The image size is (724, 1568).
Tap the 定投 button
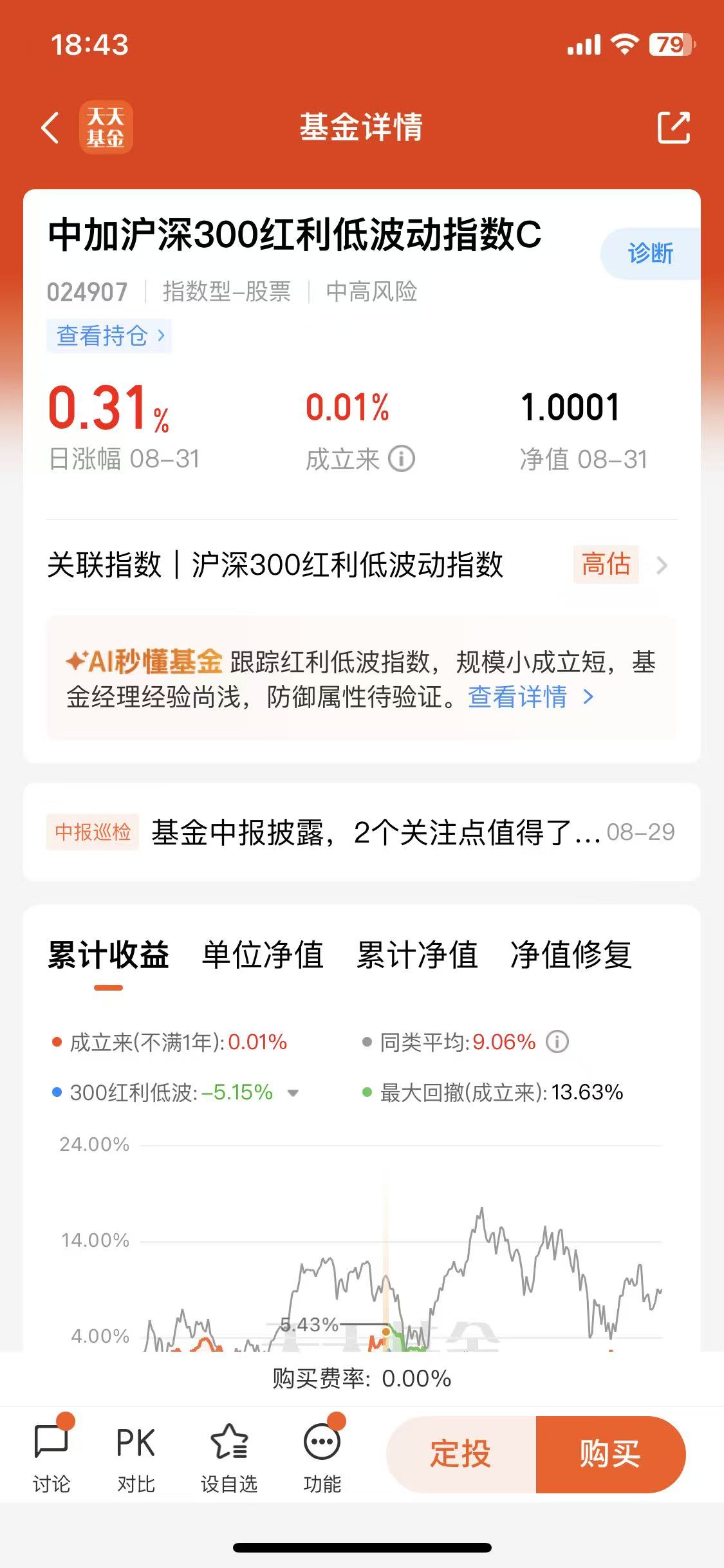461,1454
